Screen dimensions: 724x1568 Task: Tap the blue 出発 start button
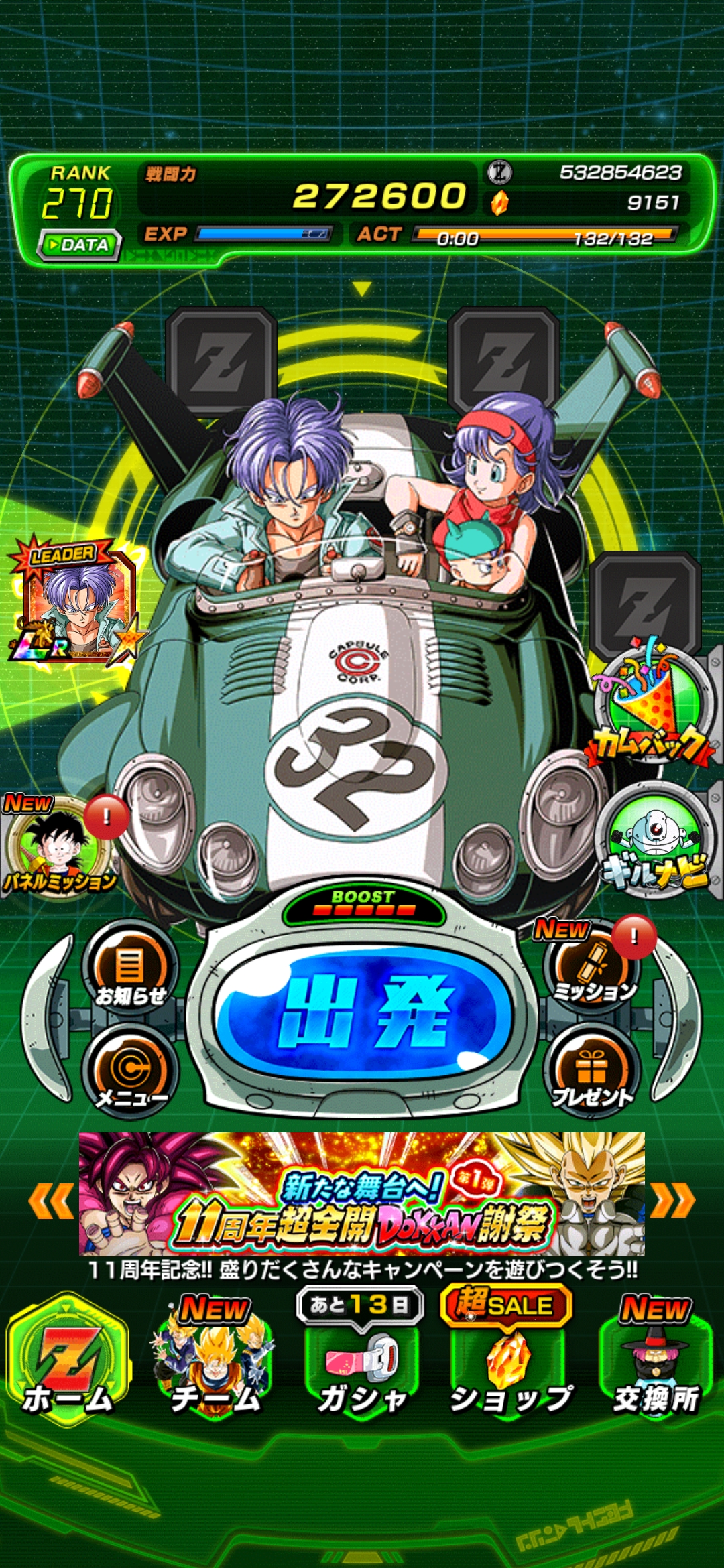point(363,1010)
